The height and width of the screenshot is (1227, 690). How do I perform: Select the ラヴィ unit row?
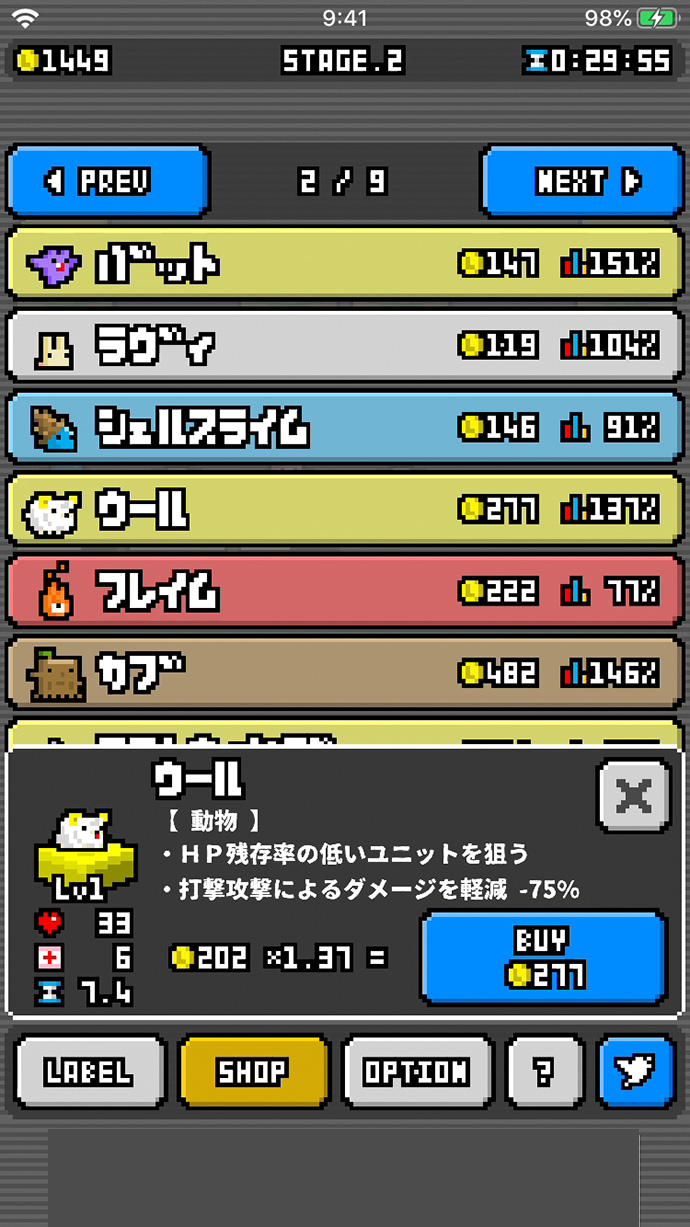point(344,346)
